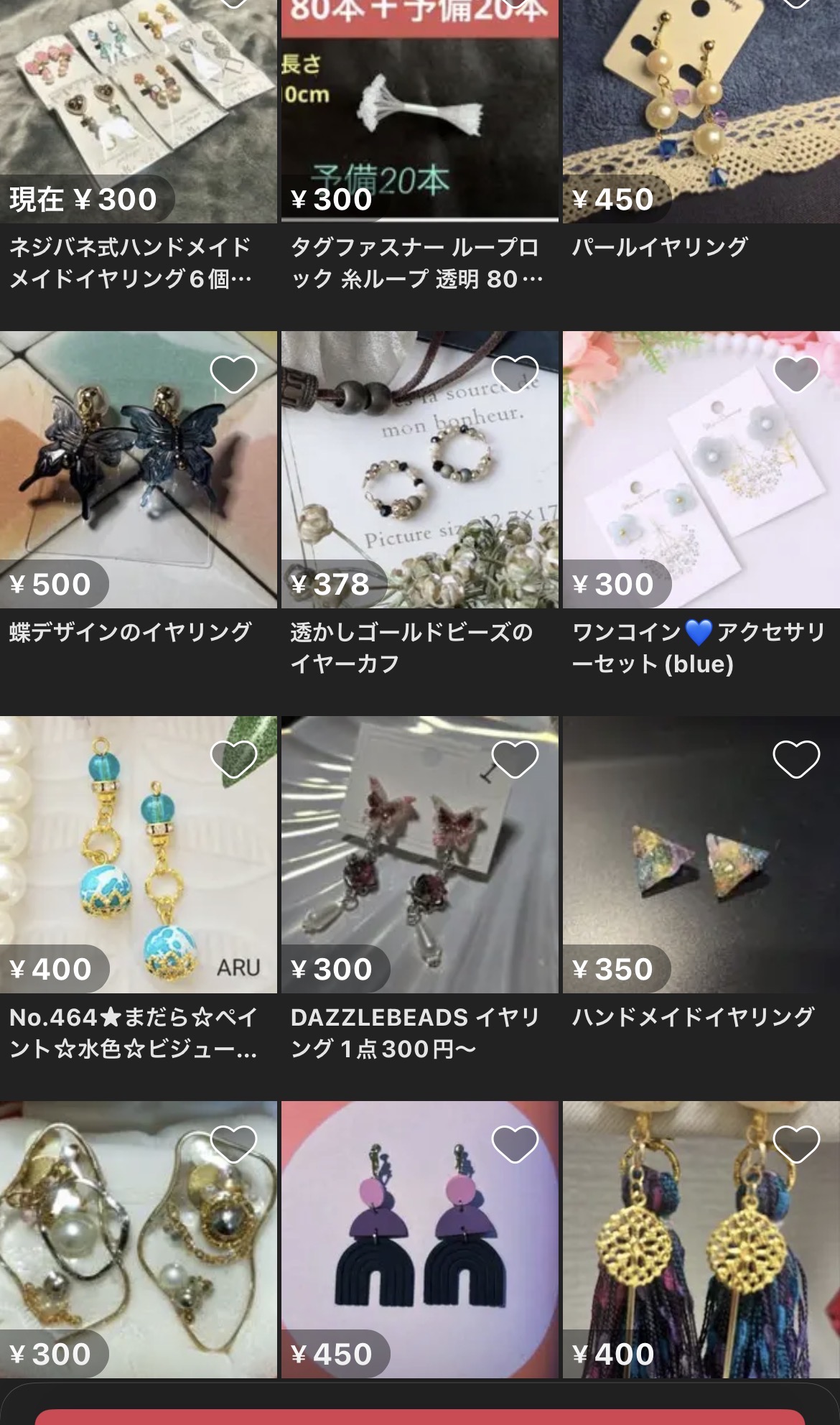Like the 透かしゴールドビーズのイヤーカフ item
Viewport: 840px width, 1425px height.
pyautogui.click(x=515, y=374)
